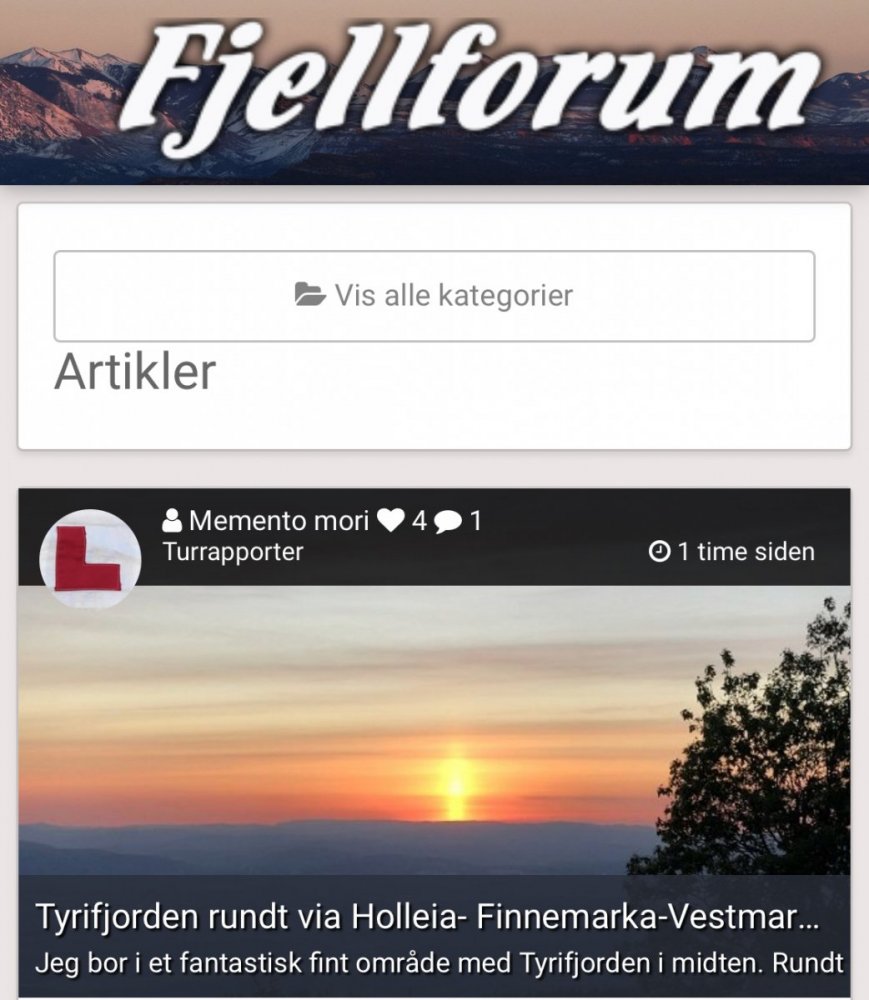The height and width of the screenshot is (1000, 869).
Task: Open the Turrapporter category link
Action: pyautogui.click(x=233, y=551)
